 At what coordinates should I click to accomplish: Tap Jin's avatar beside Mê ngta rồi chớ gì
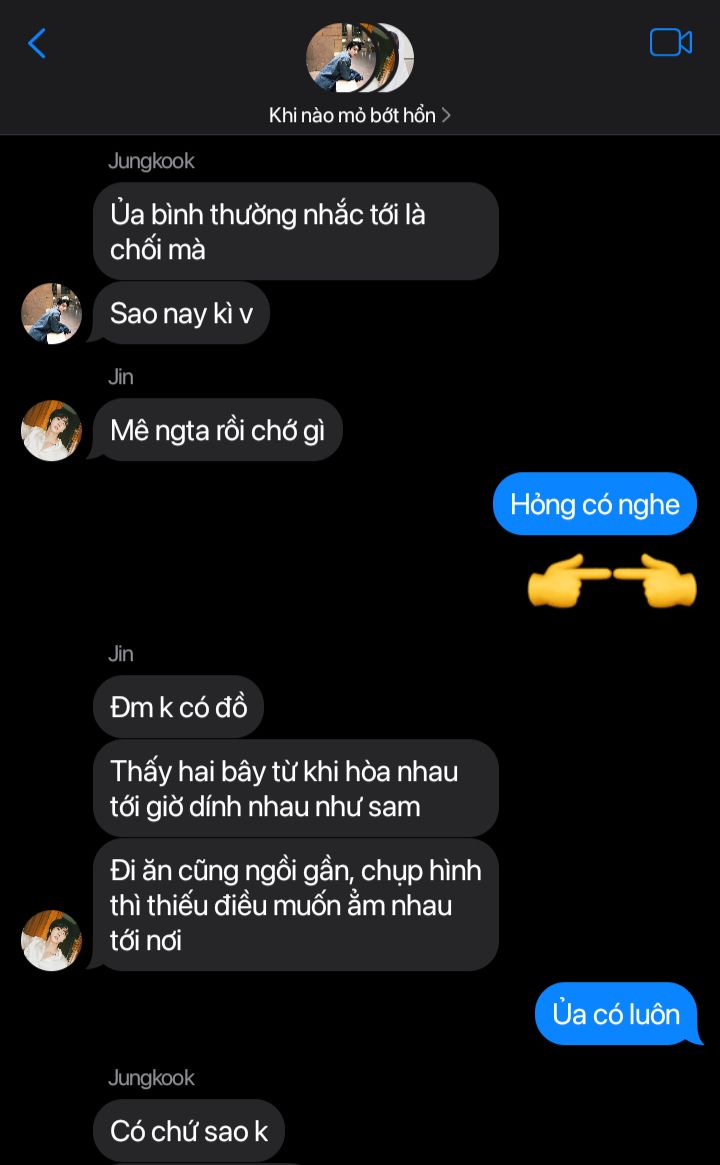[x=51, y=430]
